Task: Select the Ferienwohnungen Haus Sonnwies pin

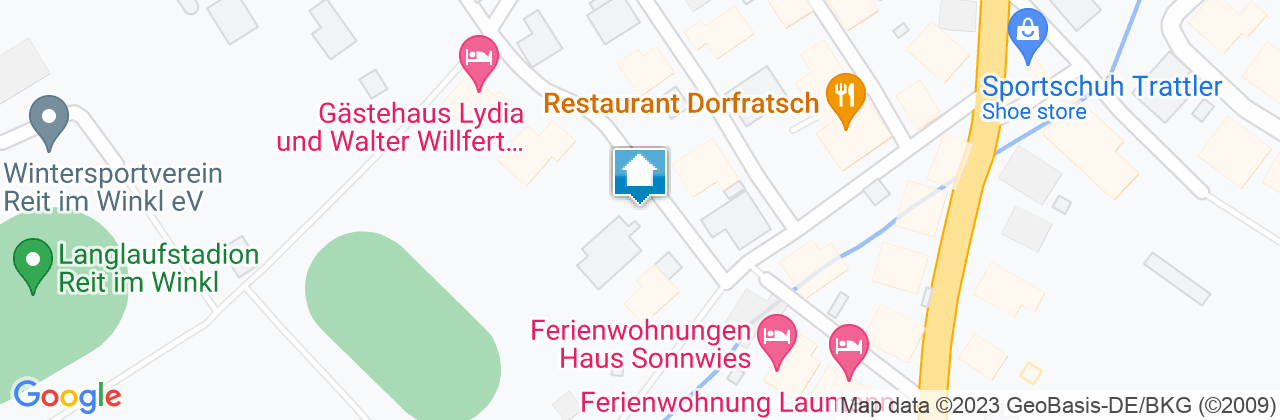Action: [777, 338]
